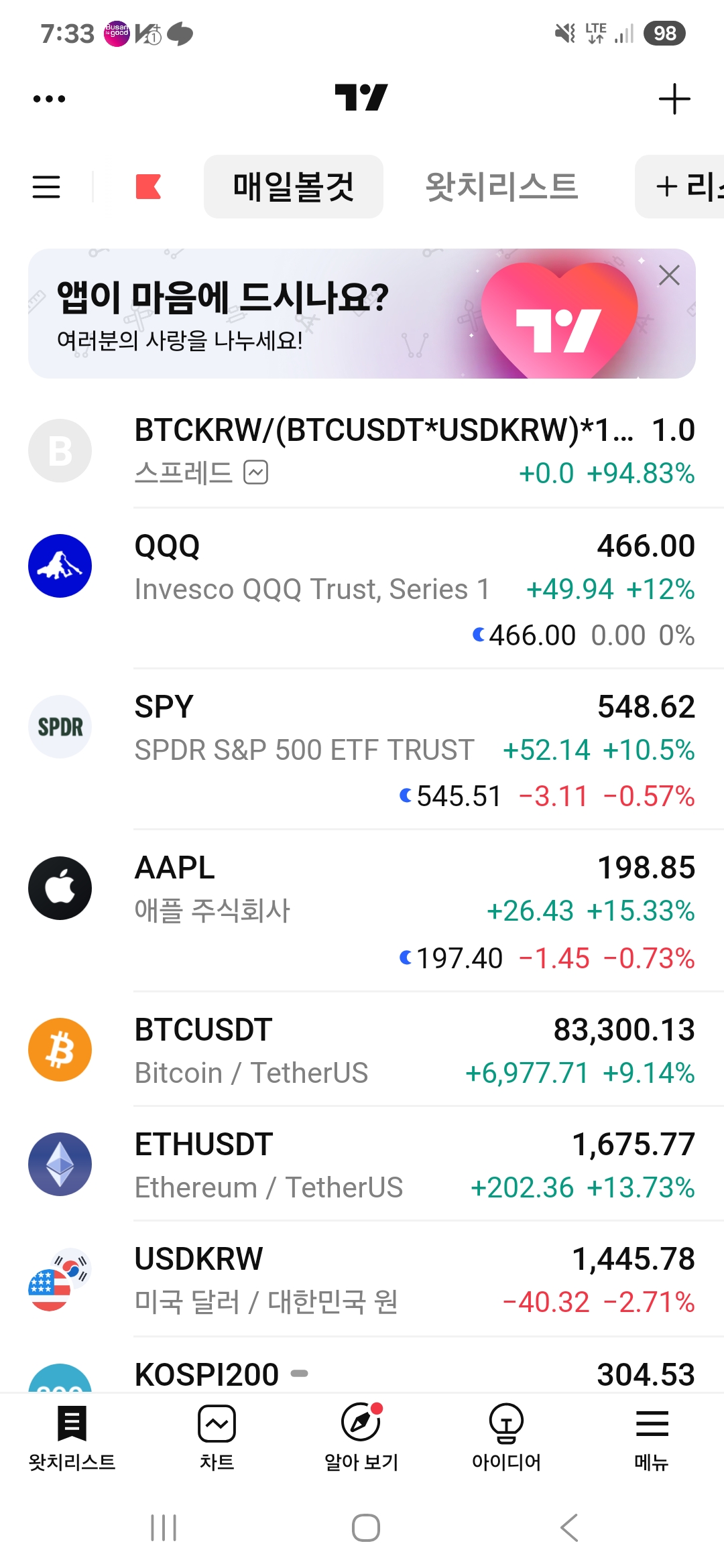Open the 앱이 마음에 드시나요 banner

362,314
